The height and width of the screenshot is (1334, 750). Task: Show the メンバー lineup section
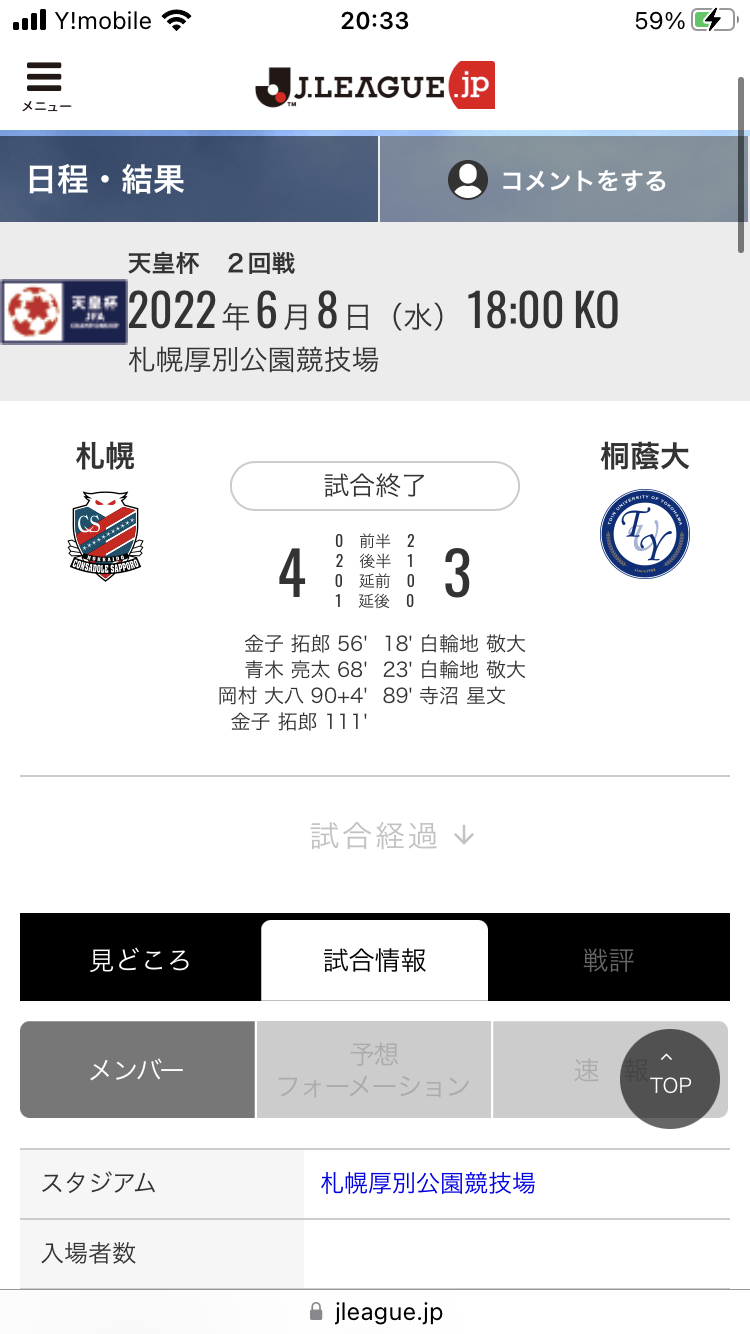(x=137, y=1070)
